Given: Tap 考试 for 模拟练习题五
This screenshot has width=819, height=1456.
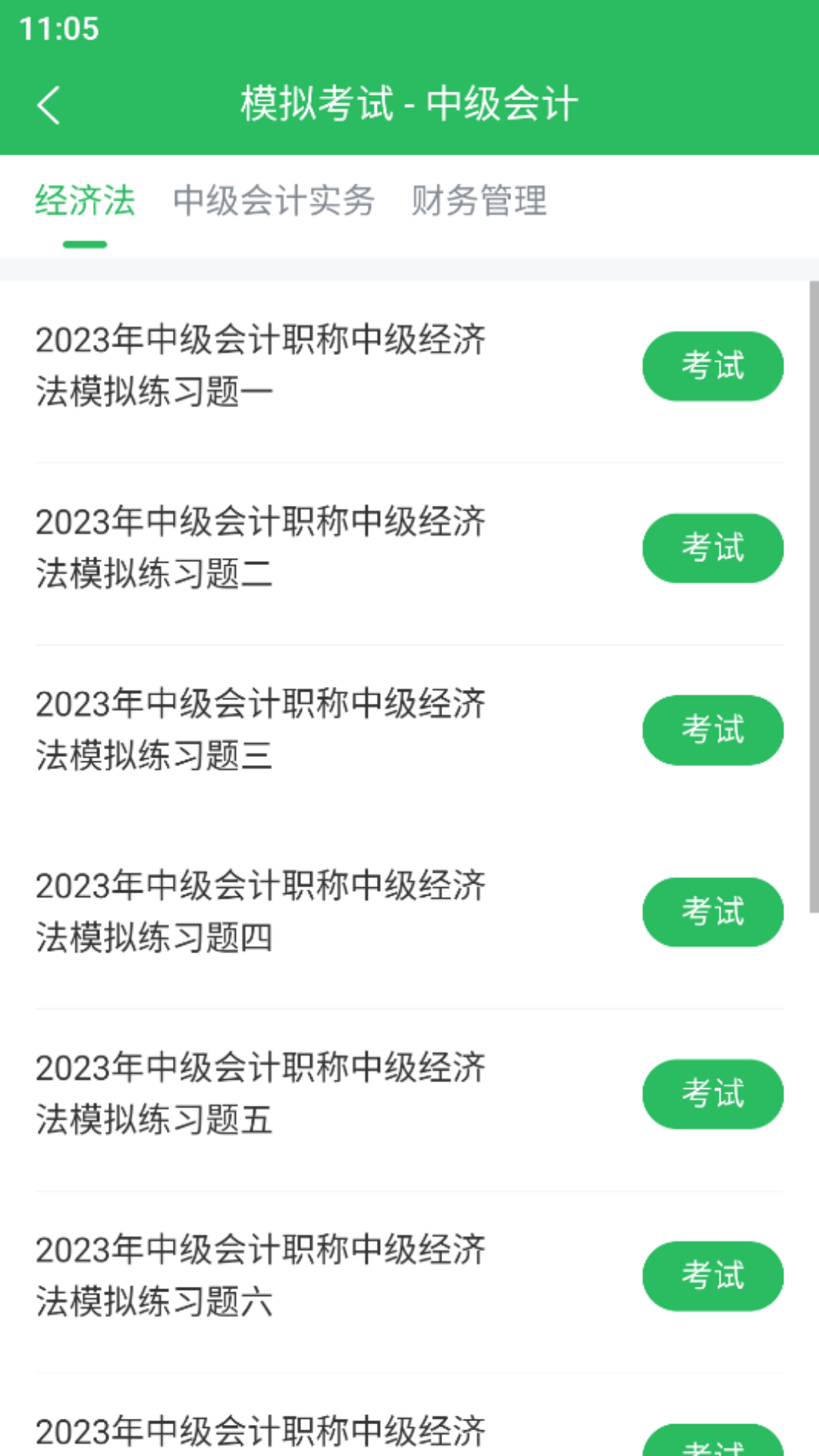Looking at the screenshot, I should tap(713, 1094).
